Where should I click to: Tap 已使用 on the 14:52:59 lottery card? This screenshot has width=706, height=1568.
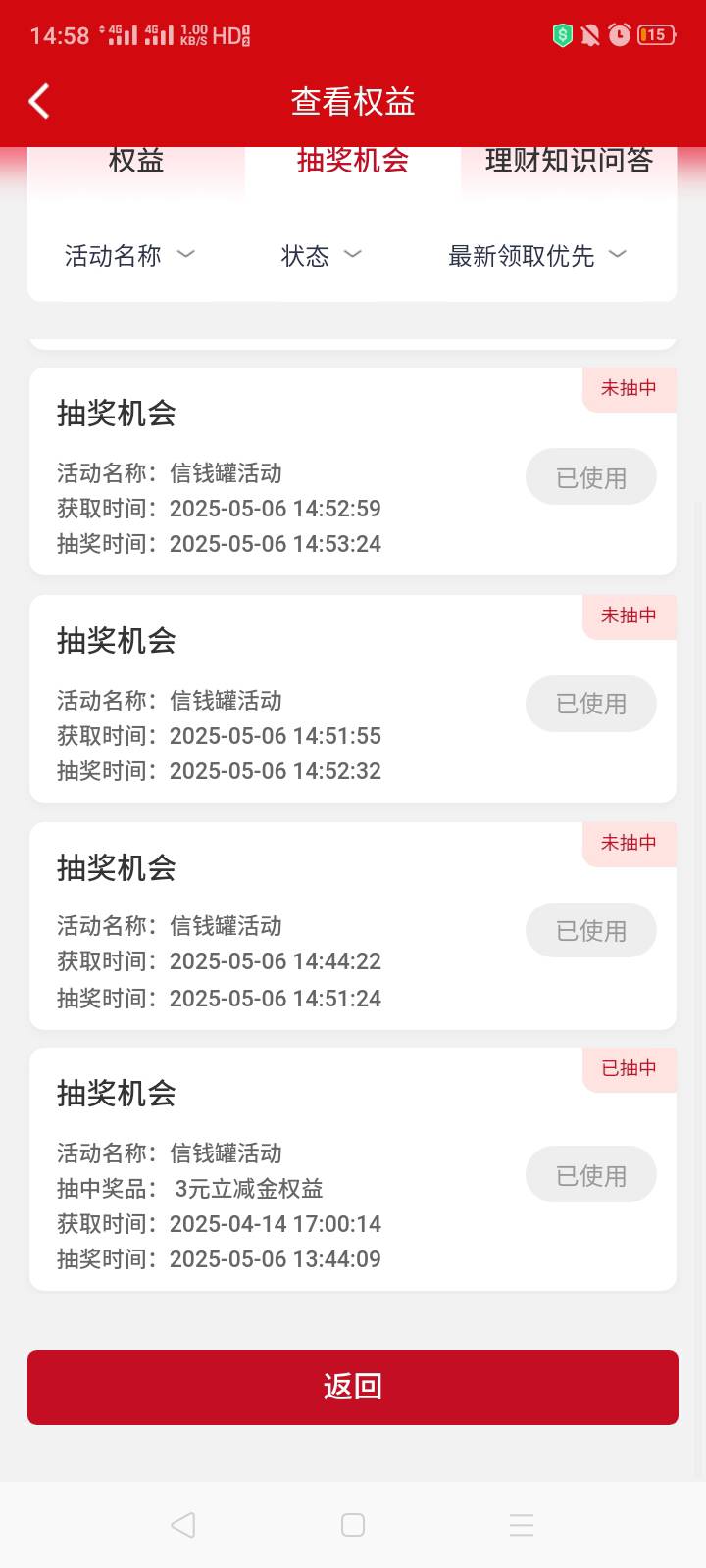(x=591, y=477)
